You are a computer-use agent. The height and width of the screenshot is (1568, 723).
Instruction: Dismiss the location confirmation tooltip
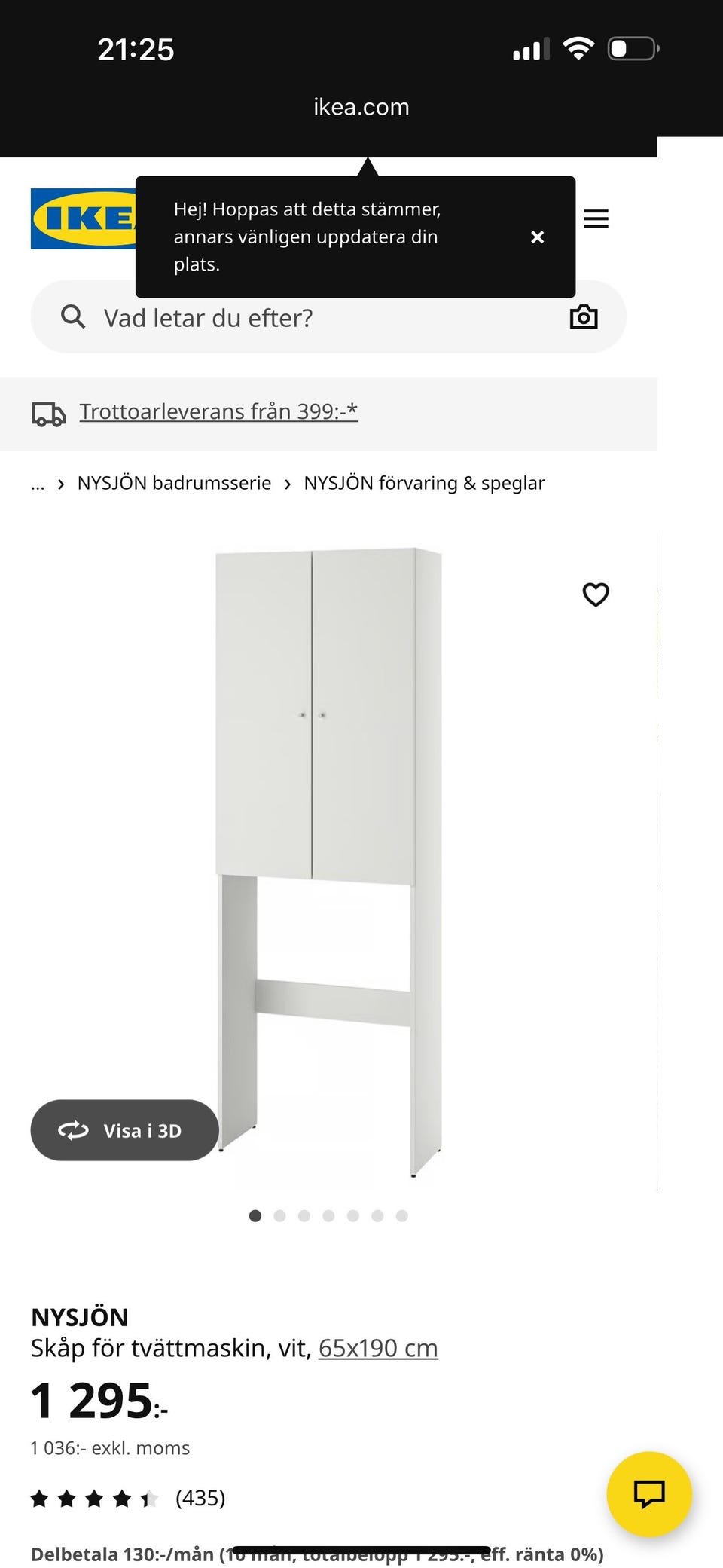pyautogui.click(x=537, y=237)
